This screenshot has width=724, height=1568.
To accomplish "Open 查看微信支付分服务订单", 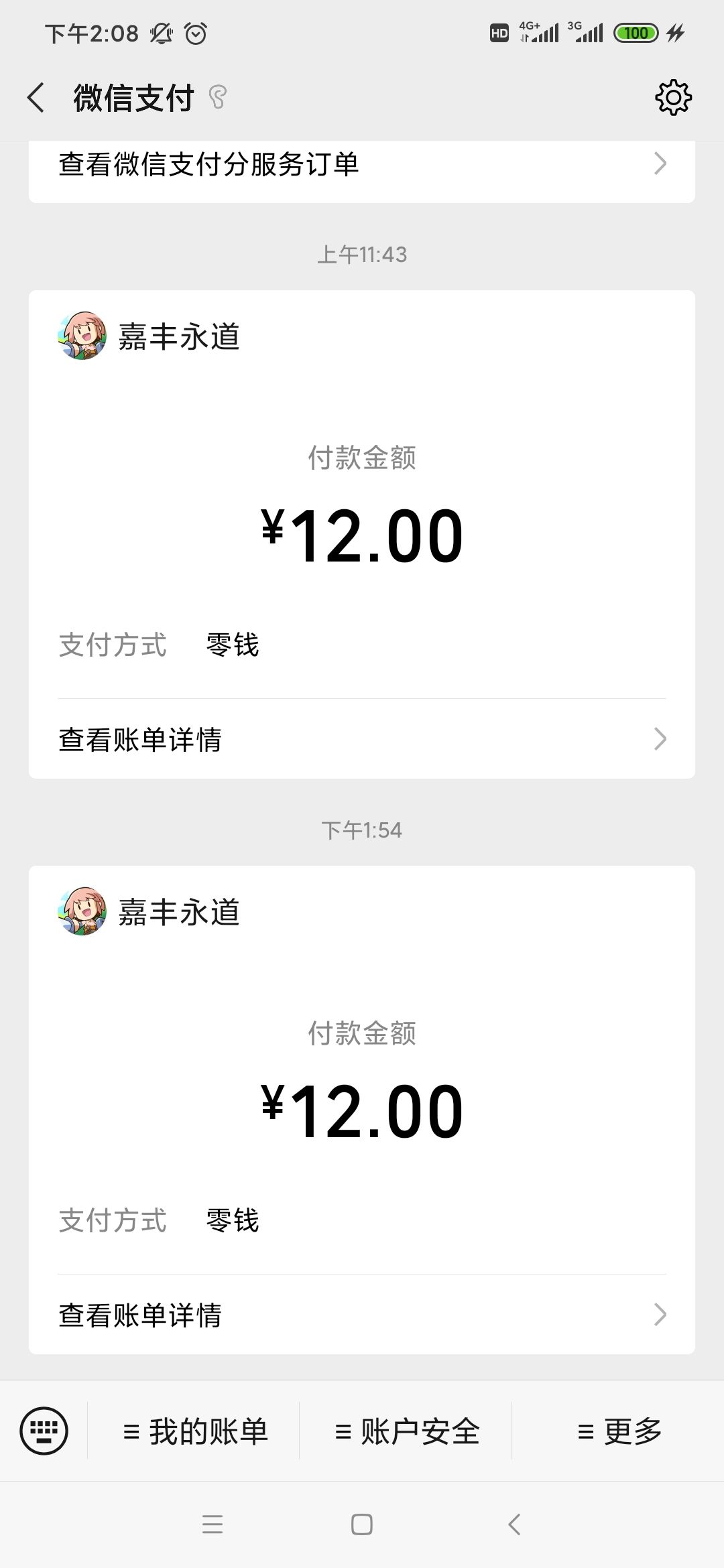I will [x=362, y=165].
